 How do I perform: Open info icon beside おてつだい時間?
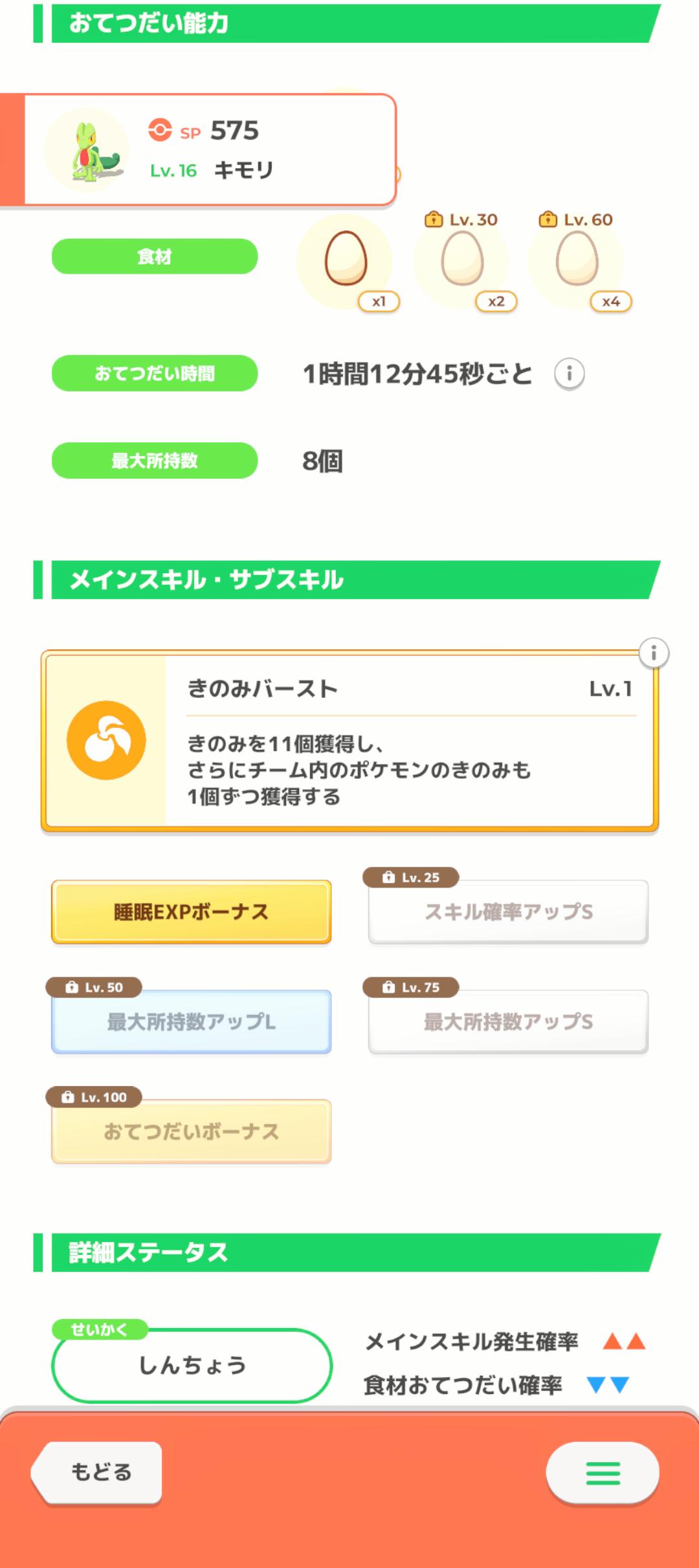point(570,374)
